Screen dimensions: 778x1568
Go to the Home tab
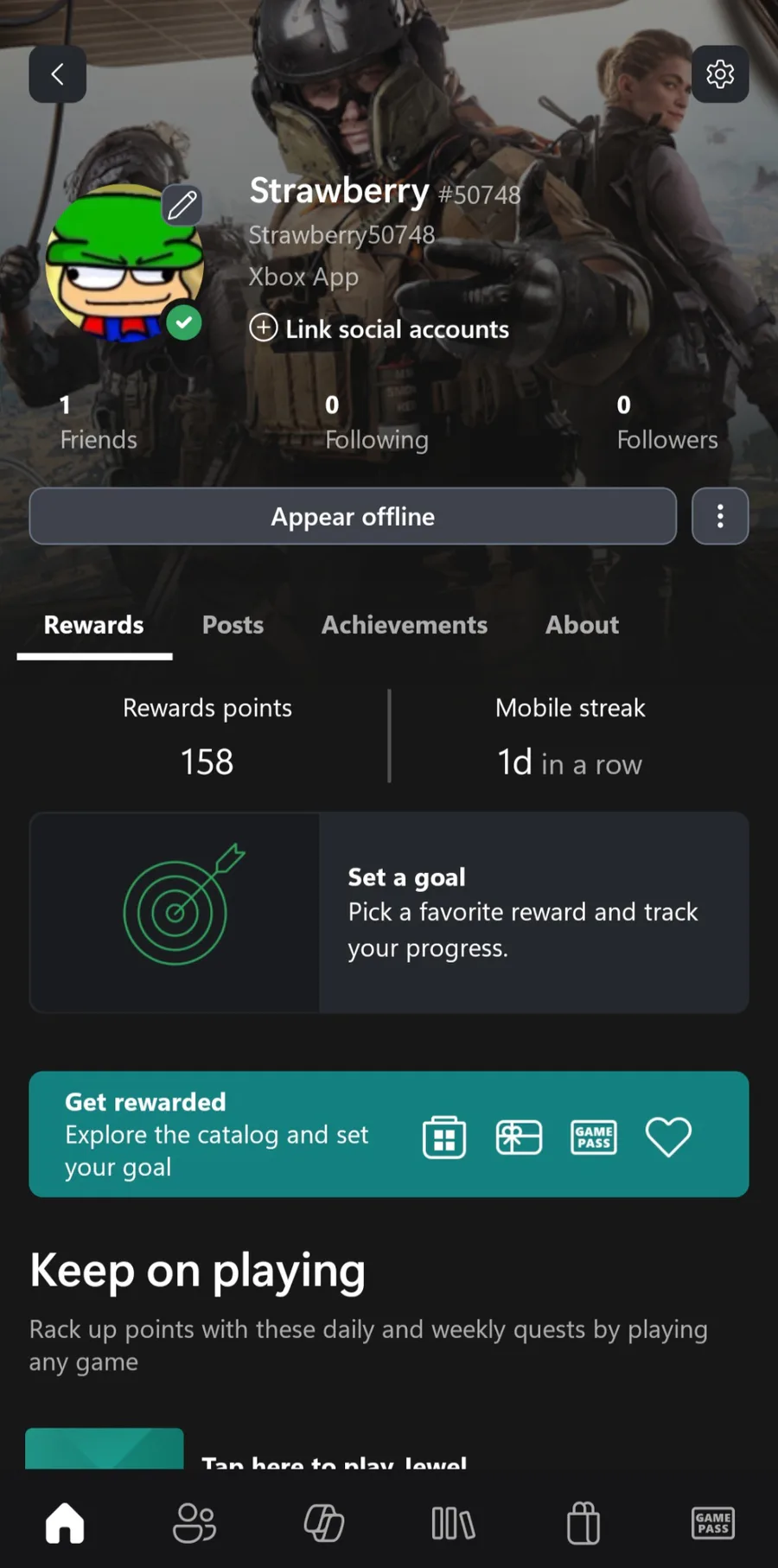click(65, 1523)
